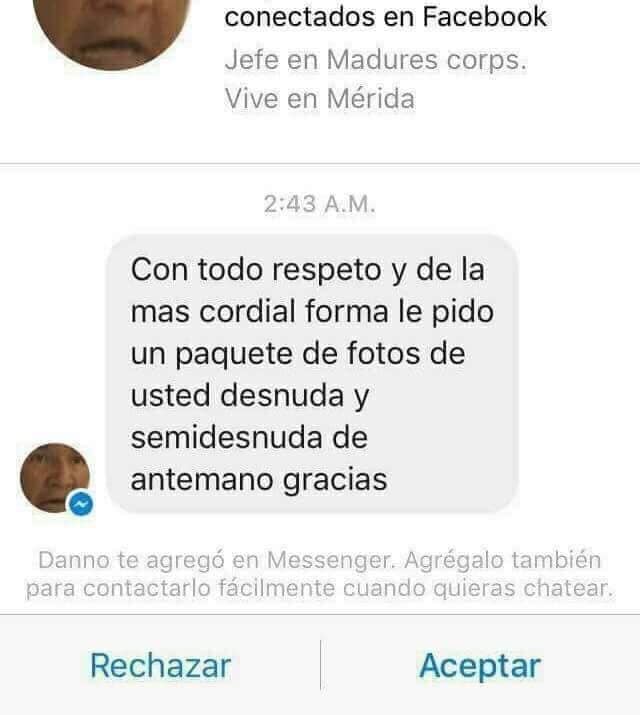Accept the message request with Aceptar
640x715 pixels.
pyautogui.click(x=480, y=666)
